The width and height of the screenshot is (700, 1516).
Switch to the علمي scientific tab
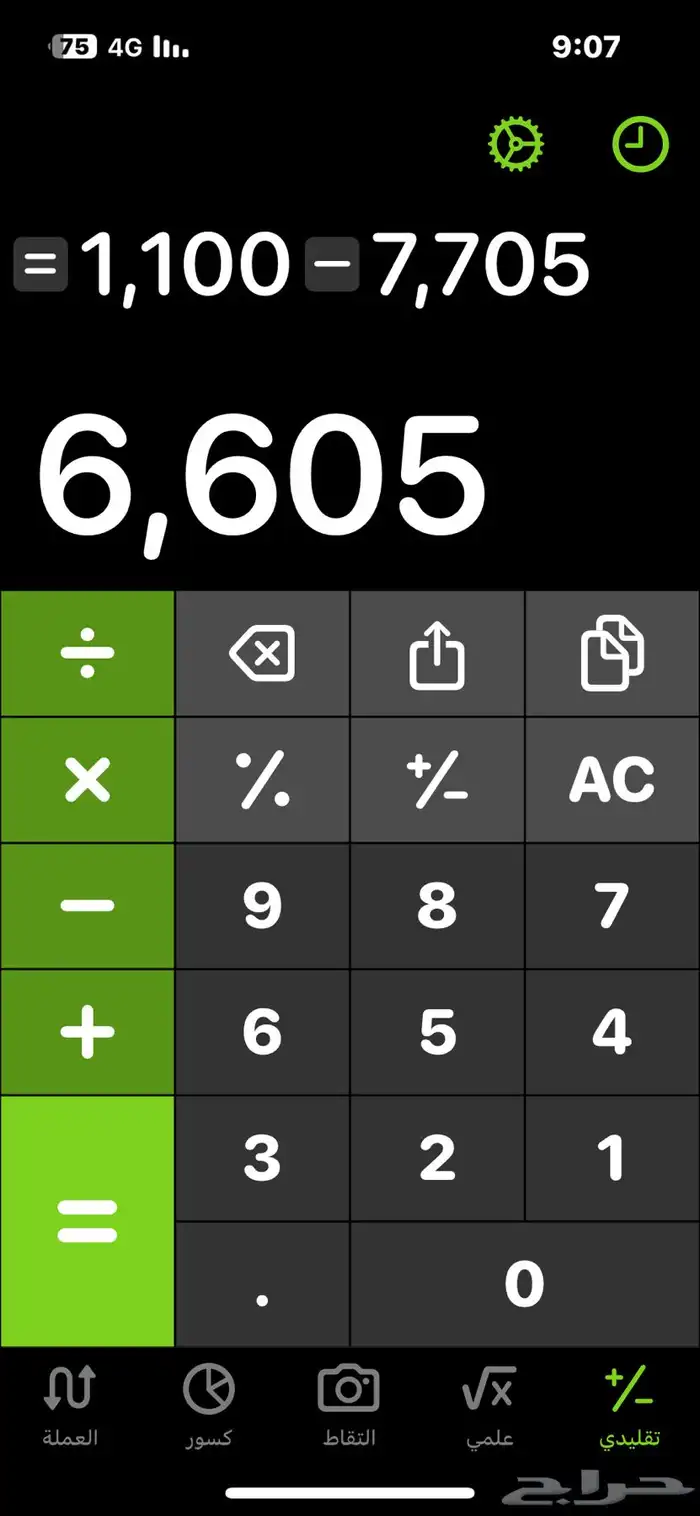(489, 1406)
